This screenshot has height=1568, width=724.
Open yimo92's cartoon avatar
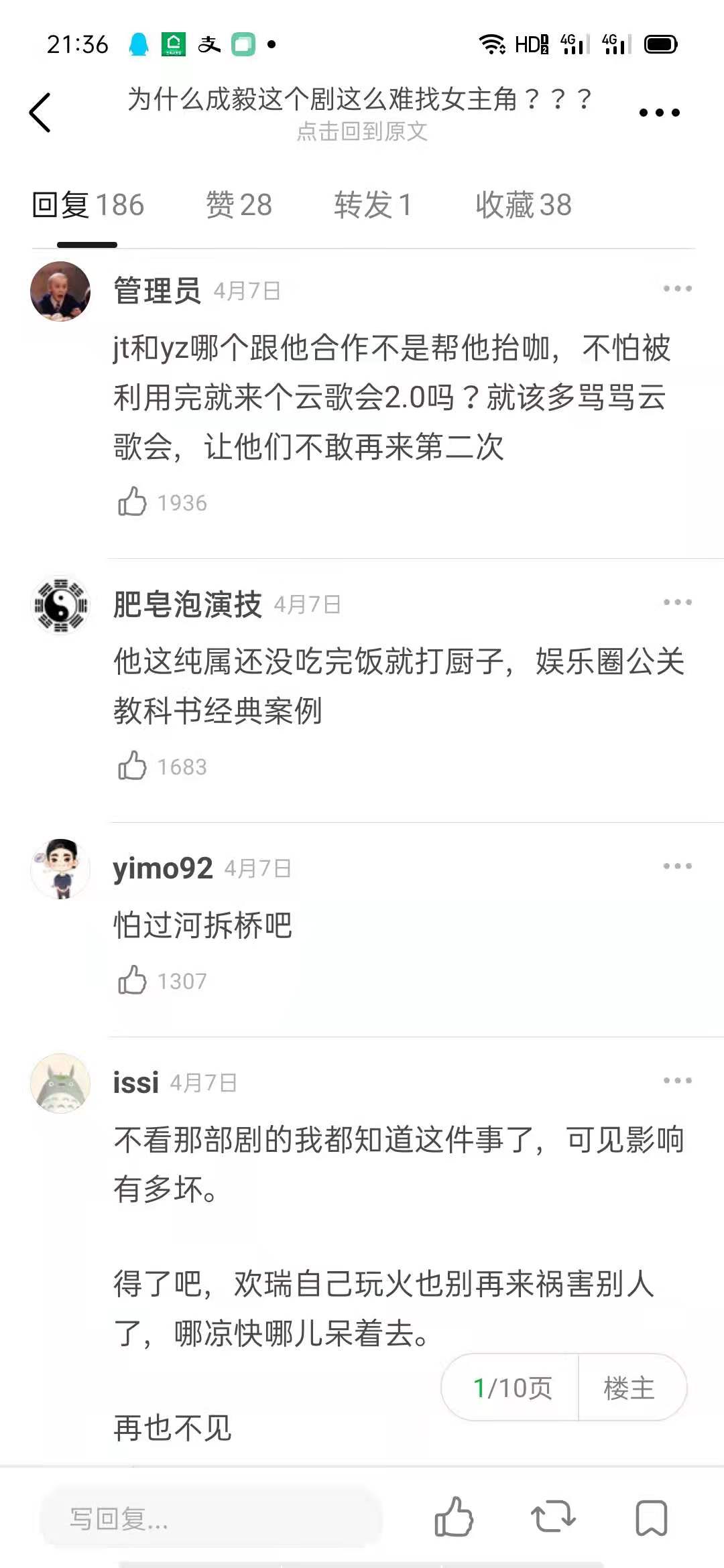click(x=60, y=868)
